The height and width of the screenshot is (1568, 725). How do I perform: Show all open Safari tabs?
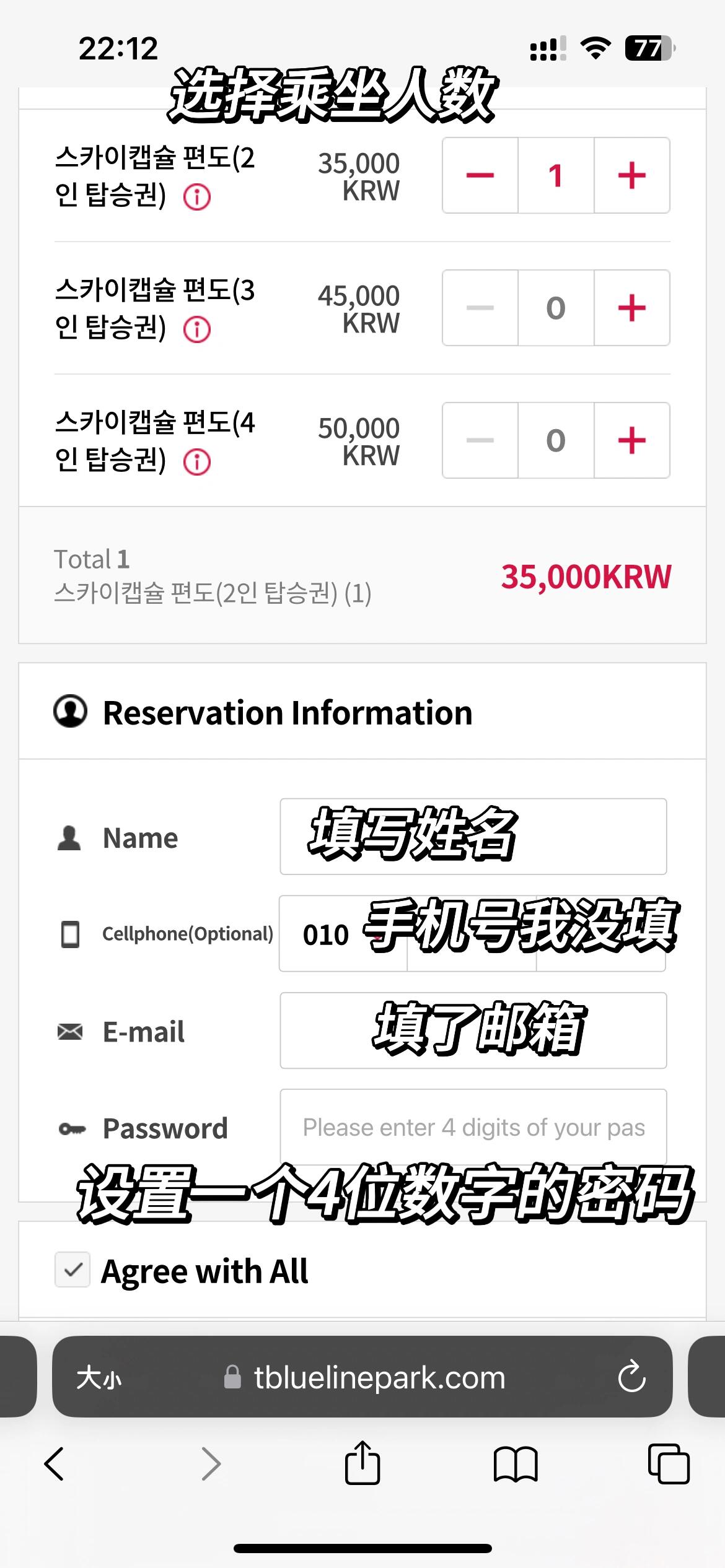pyautogui.click(x=669, y=1464)
